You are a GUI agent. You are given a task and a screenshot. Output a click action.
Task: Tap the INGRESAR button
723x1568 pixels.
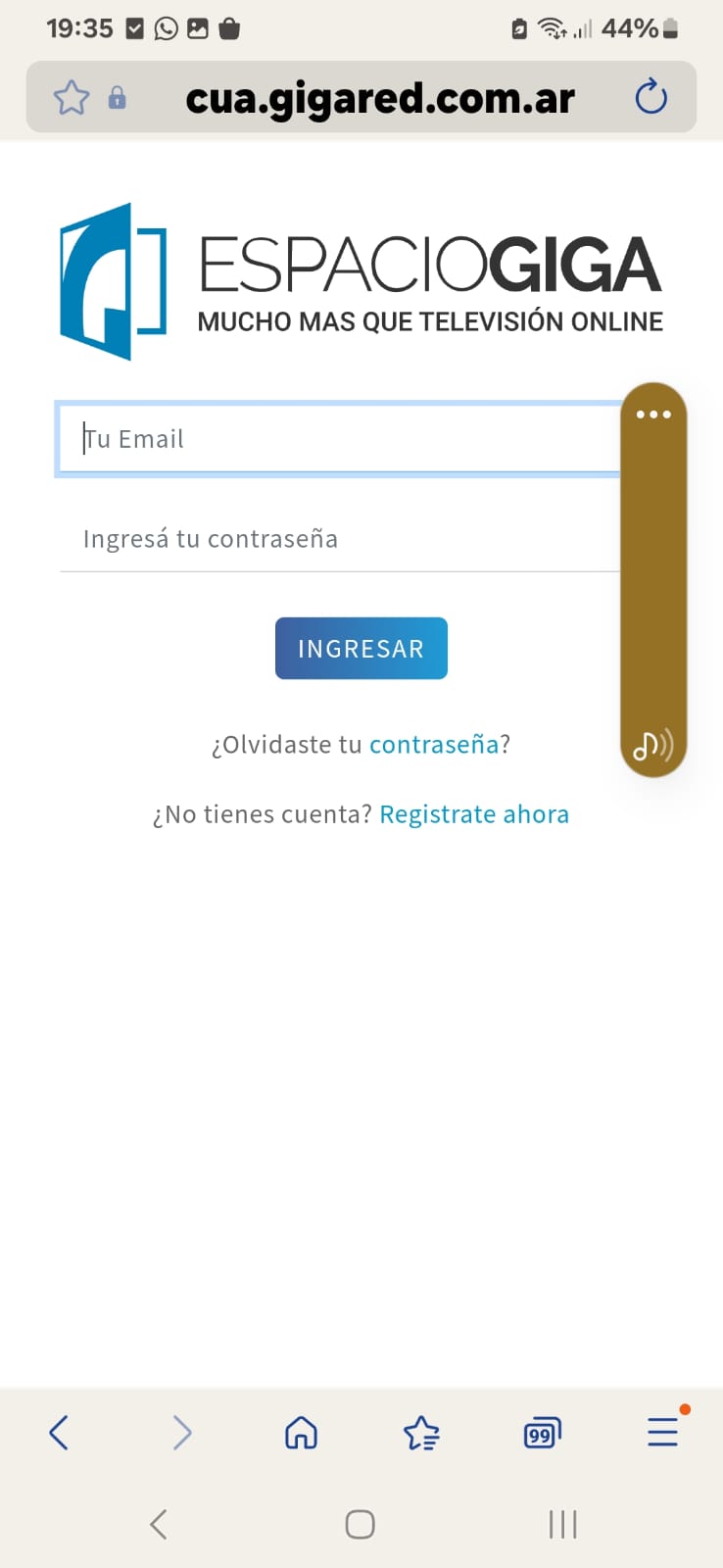[361, 649]
